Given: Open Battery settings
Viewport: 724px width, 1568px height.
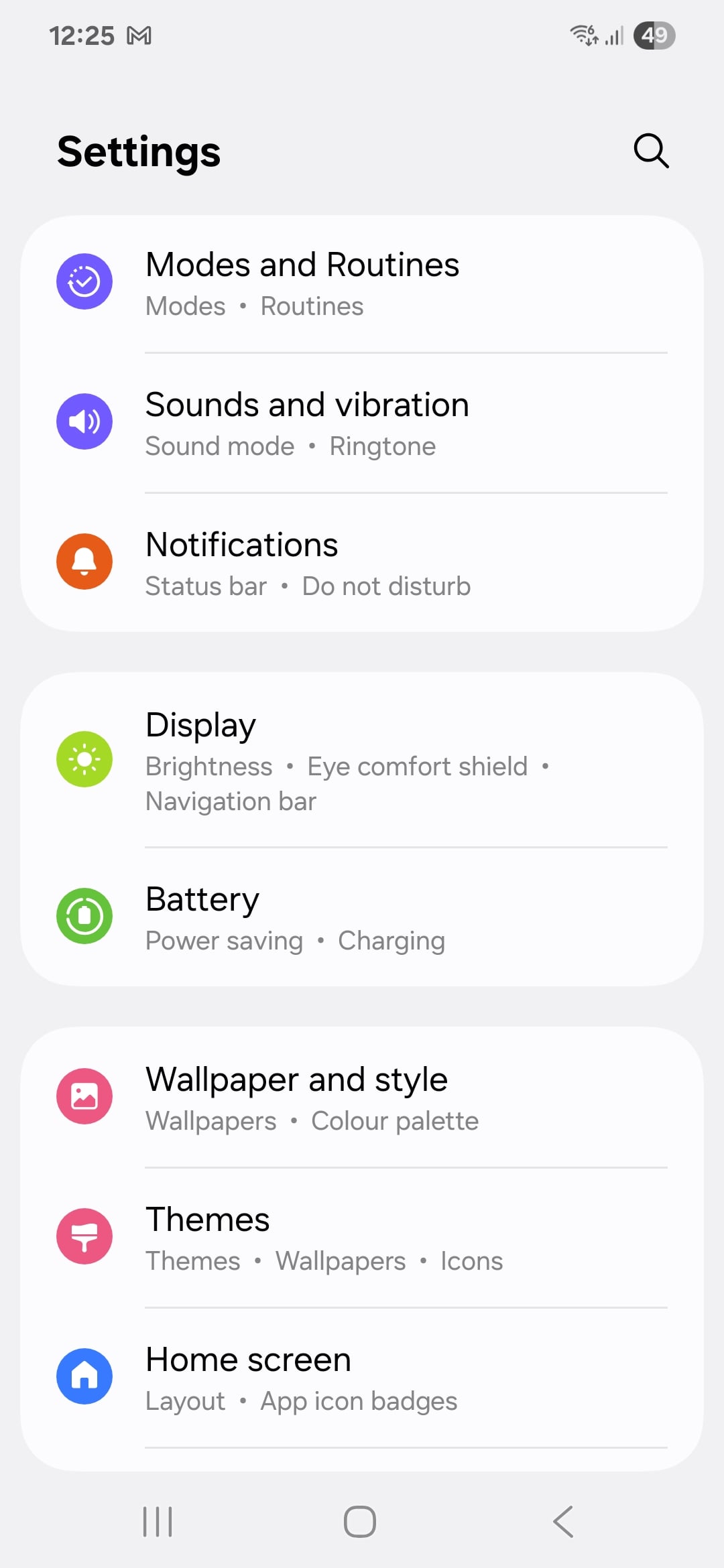Looking at the screenshot, I should coord(362,918).
